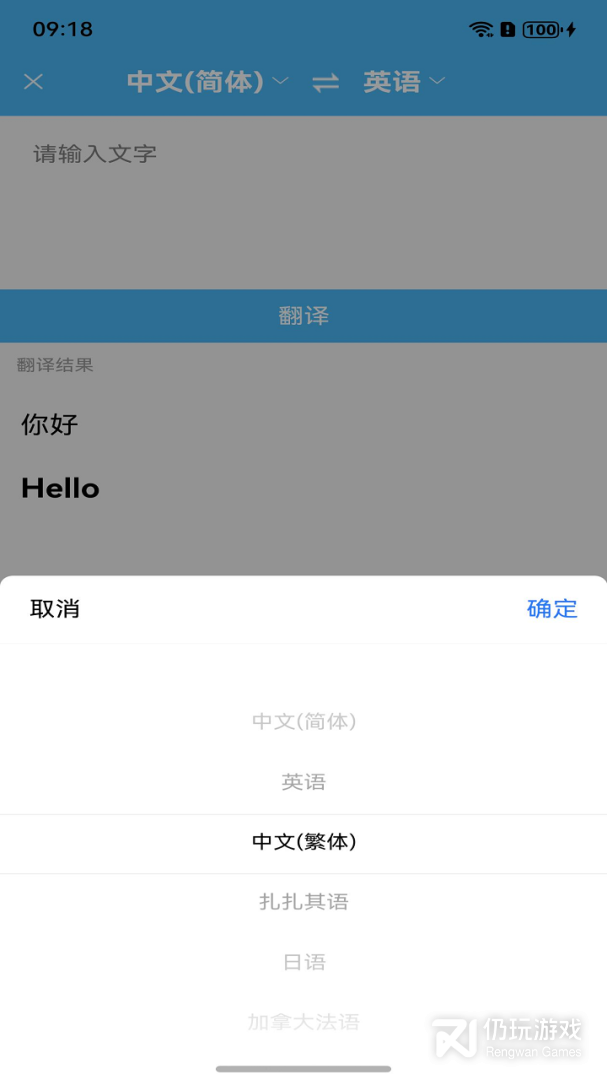Pick 扎扎其语 in the picker
This screenshot has height=1080, width=607.
click(304, 902)
